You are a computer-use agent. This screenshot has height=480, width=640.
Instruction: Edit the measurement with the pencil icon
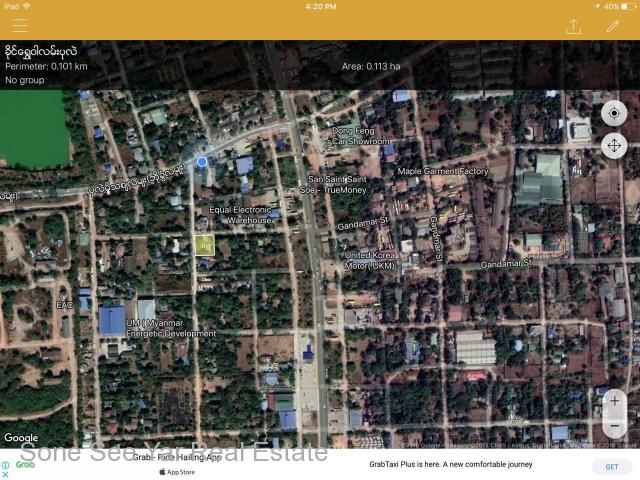tap(612, 26)
